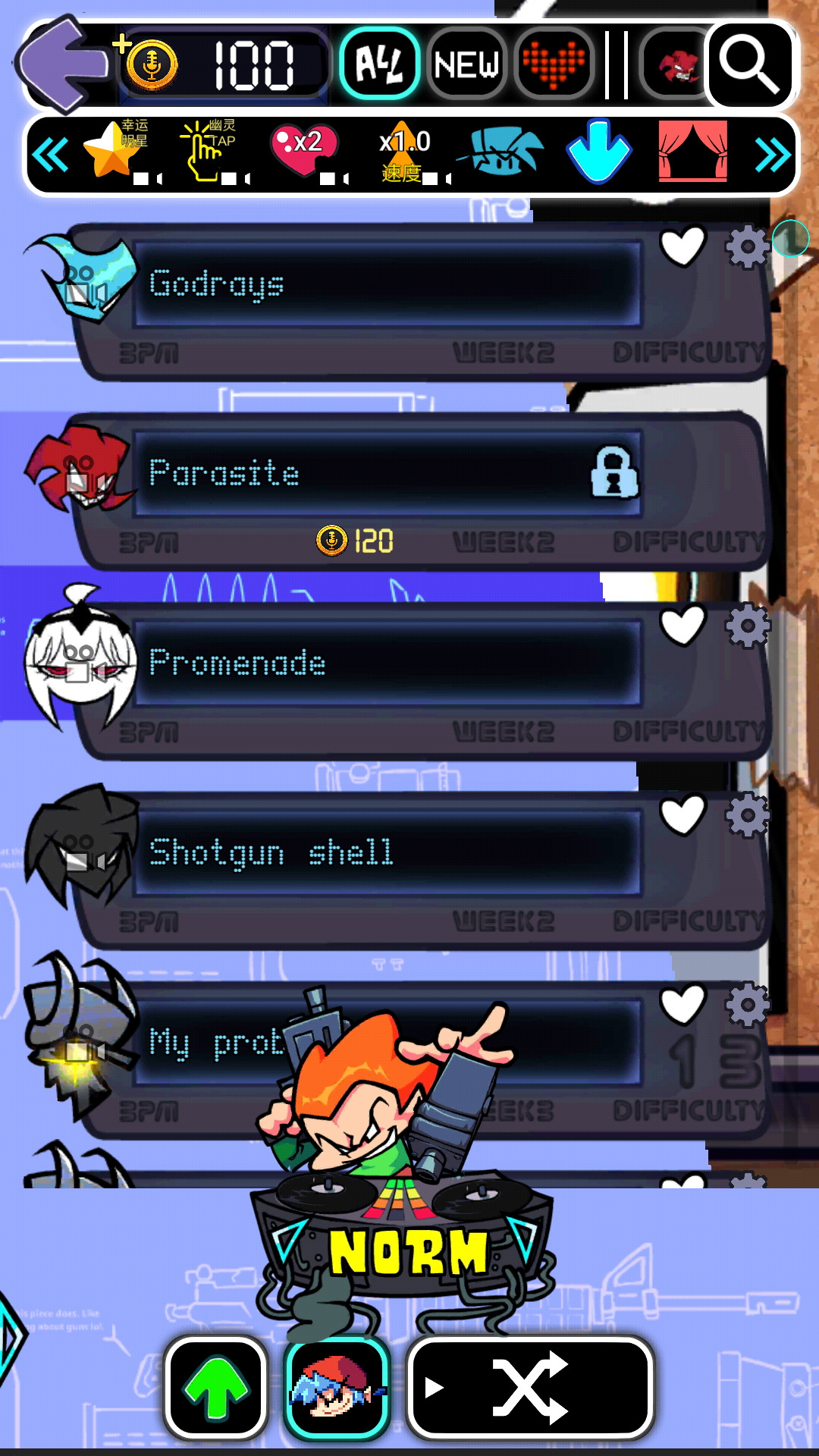The image size is (819, 1456).
Task: Open the Godrays song
Action: (387, 284)
